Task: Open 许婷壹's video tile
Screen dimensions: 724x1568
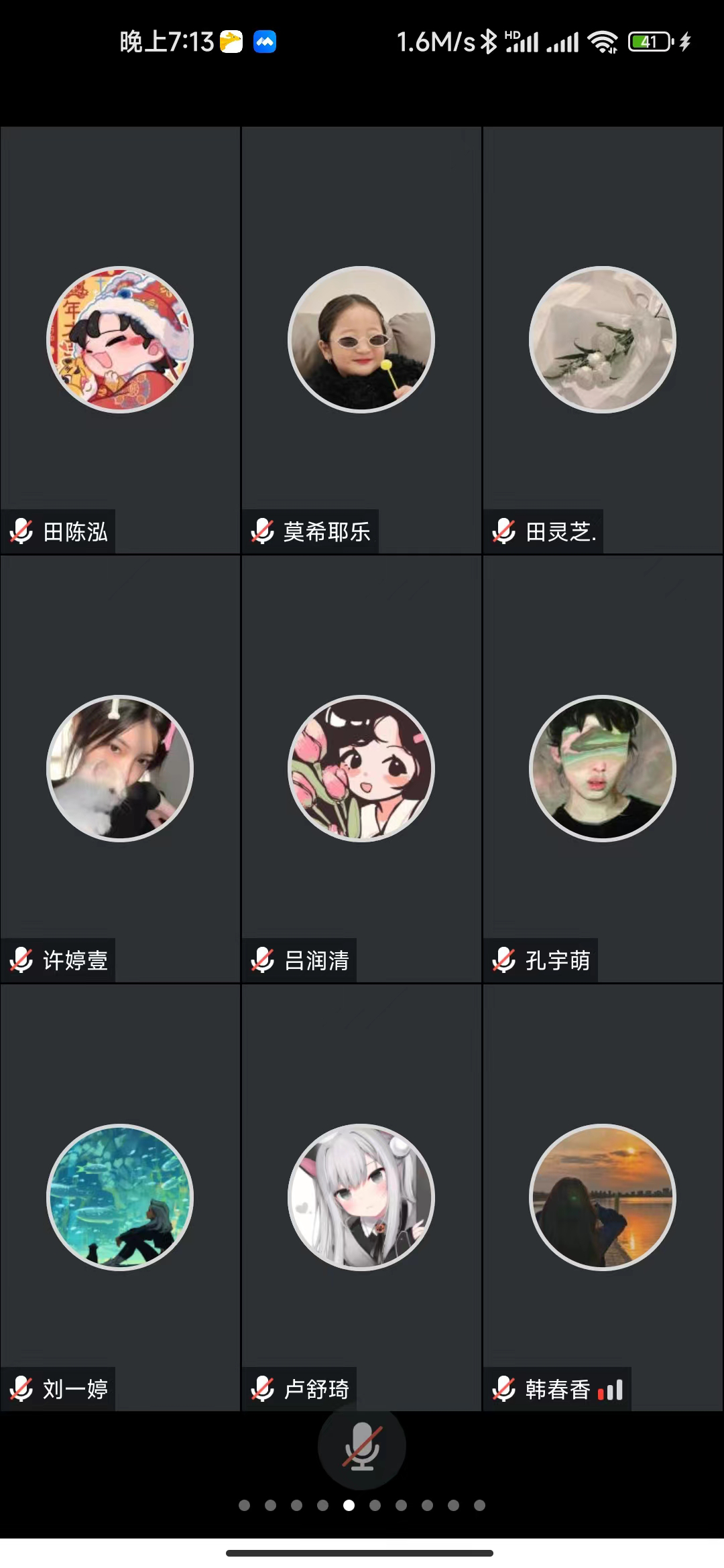Action: pos(120,769)
